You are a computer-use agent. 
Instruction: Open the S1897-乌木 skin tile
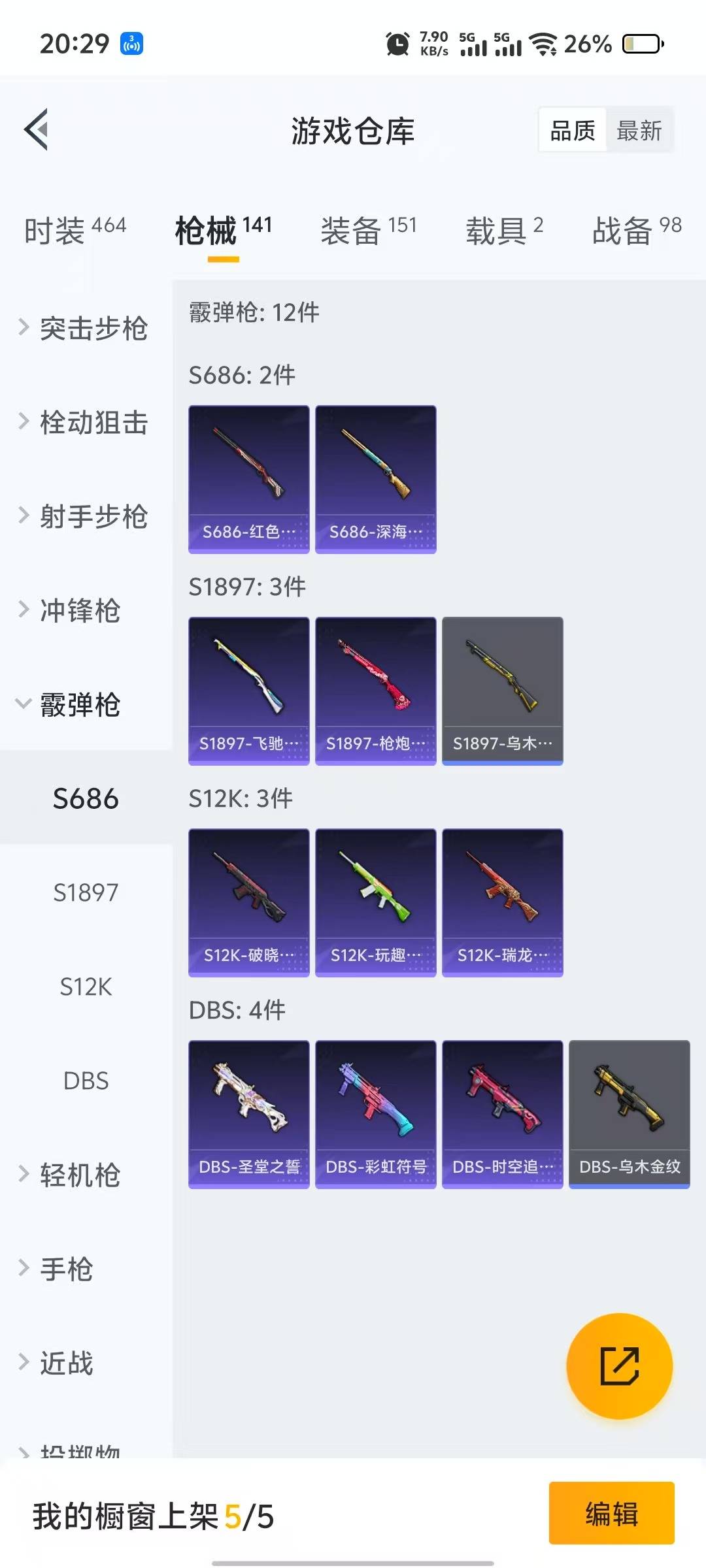[502, 691]
